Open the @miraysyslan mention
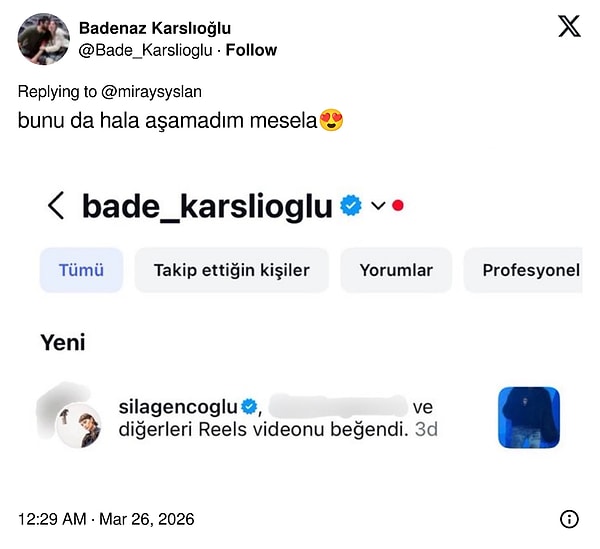 (x=150, y=92)
